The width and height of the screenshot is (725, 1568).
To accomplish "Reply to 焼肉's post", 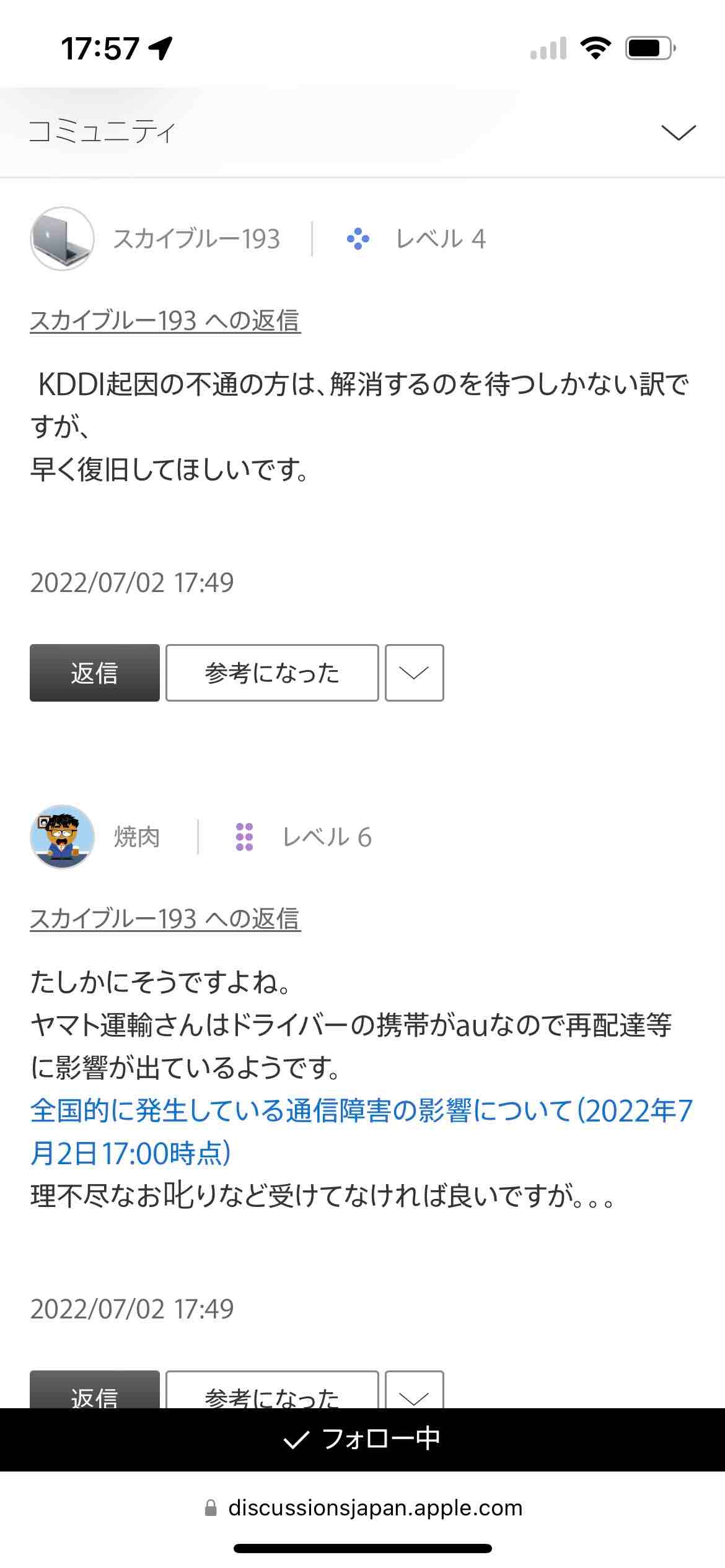I will (94, 1392).
